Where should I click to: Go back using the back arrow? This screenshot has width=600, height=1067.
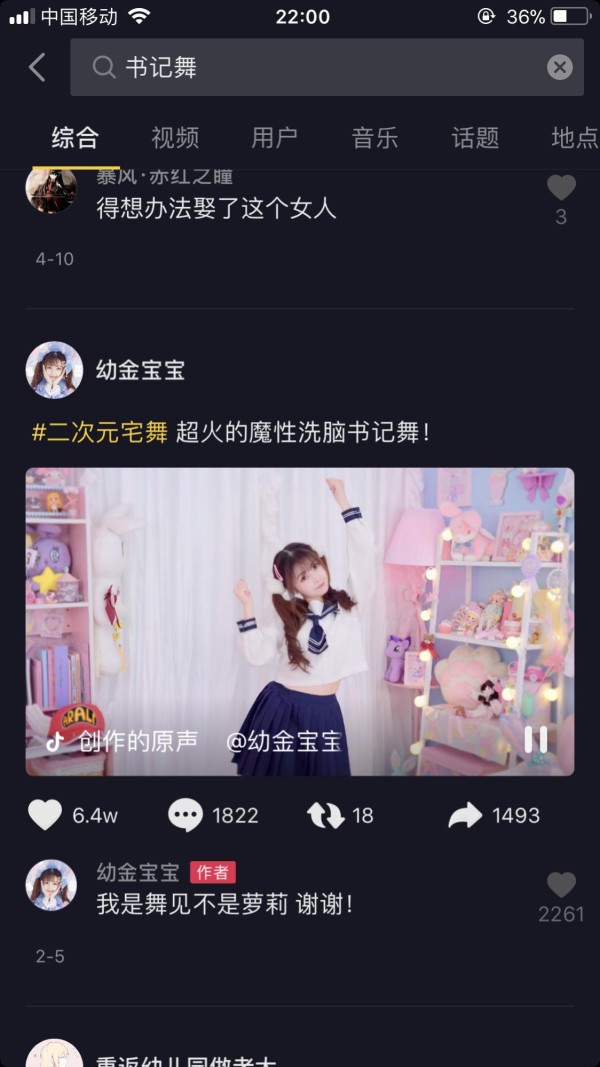click(x=37, y=67)
